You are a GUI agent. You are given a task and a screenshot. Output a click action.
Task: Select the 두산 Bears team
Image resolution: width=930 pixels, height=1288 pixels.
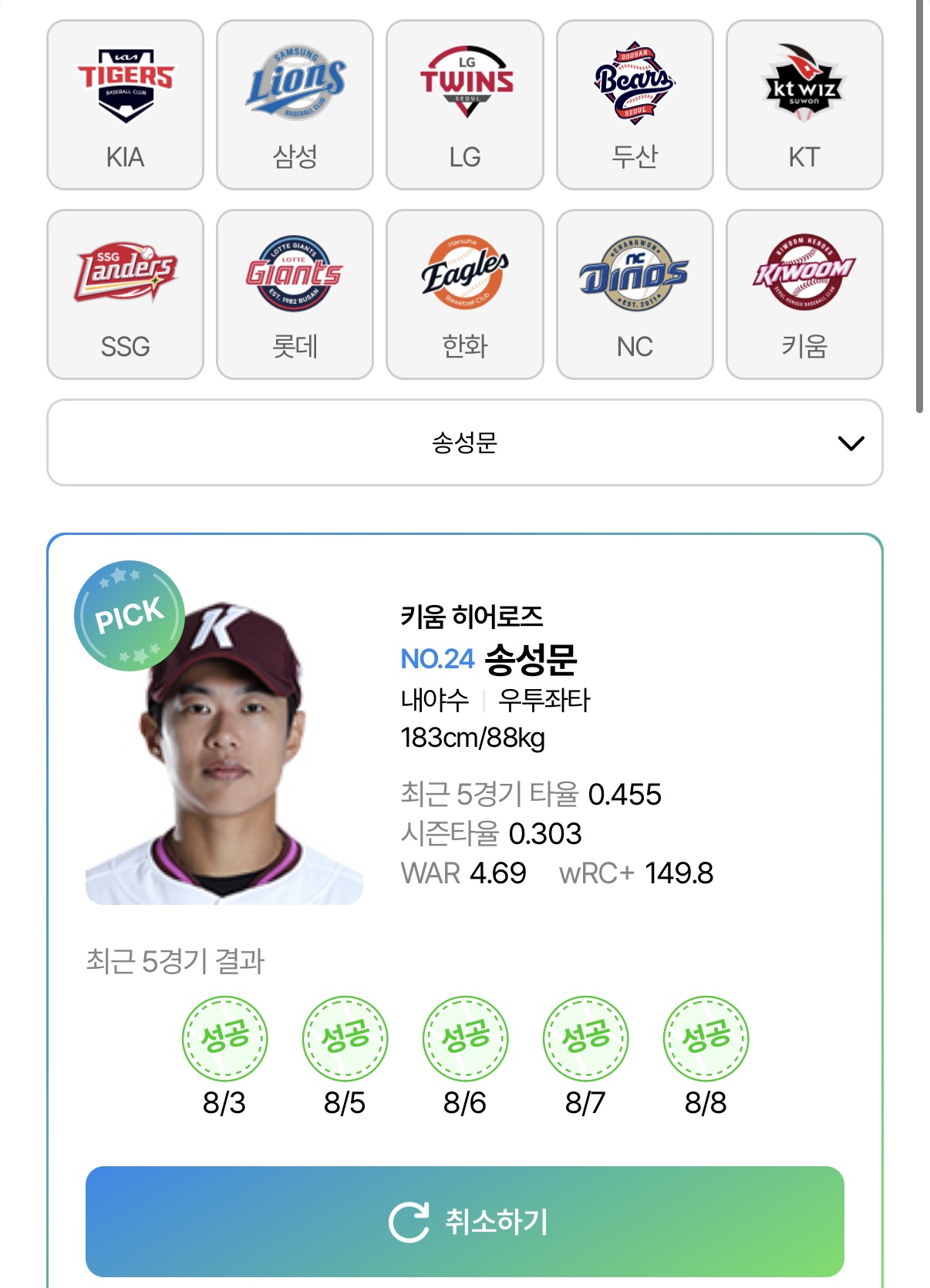click(635, 105)
